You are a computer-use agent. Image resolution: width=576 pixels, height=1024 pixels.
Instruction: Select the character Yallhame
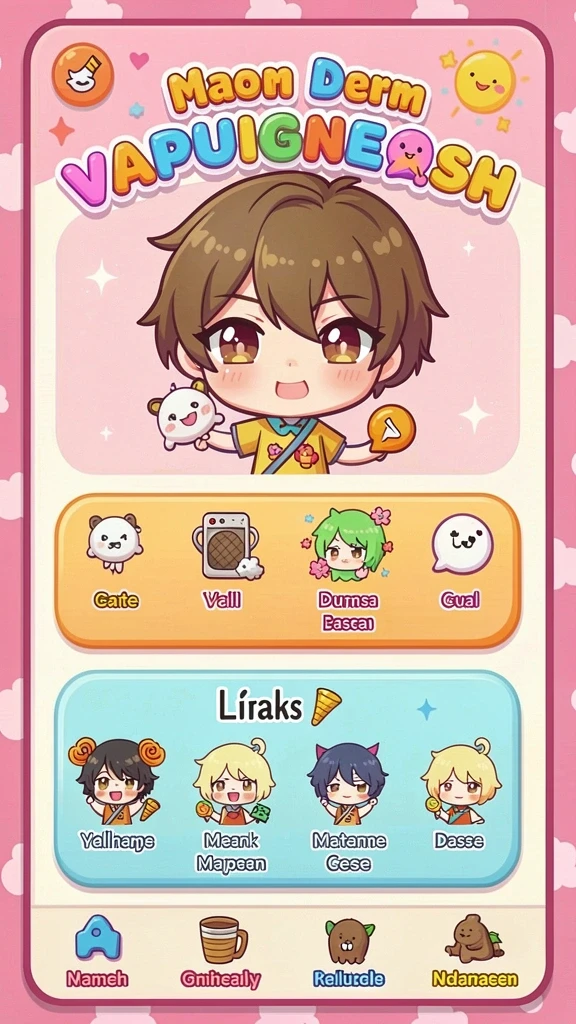click(117, 793)
